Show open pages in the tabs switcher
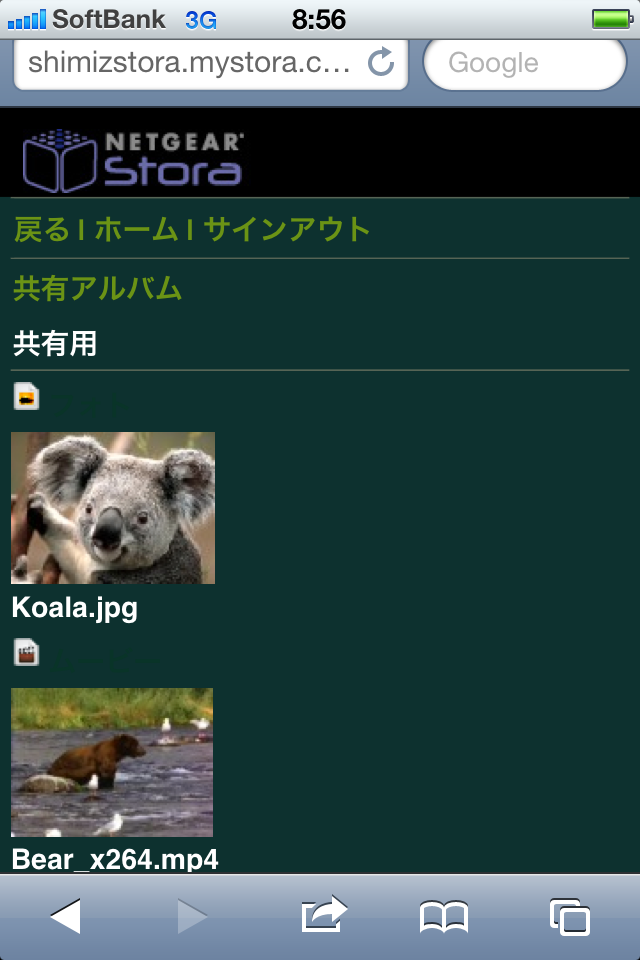Screen dimensions: 640x960 coord(570,916)
